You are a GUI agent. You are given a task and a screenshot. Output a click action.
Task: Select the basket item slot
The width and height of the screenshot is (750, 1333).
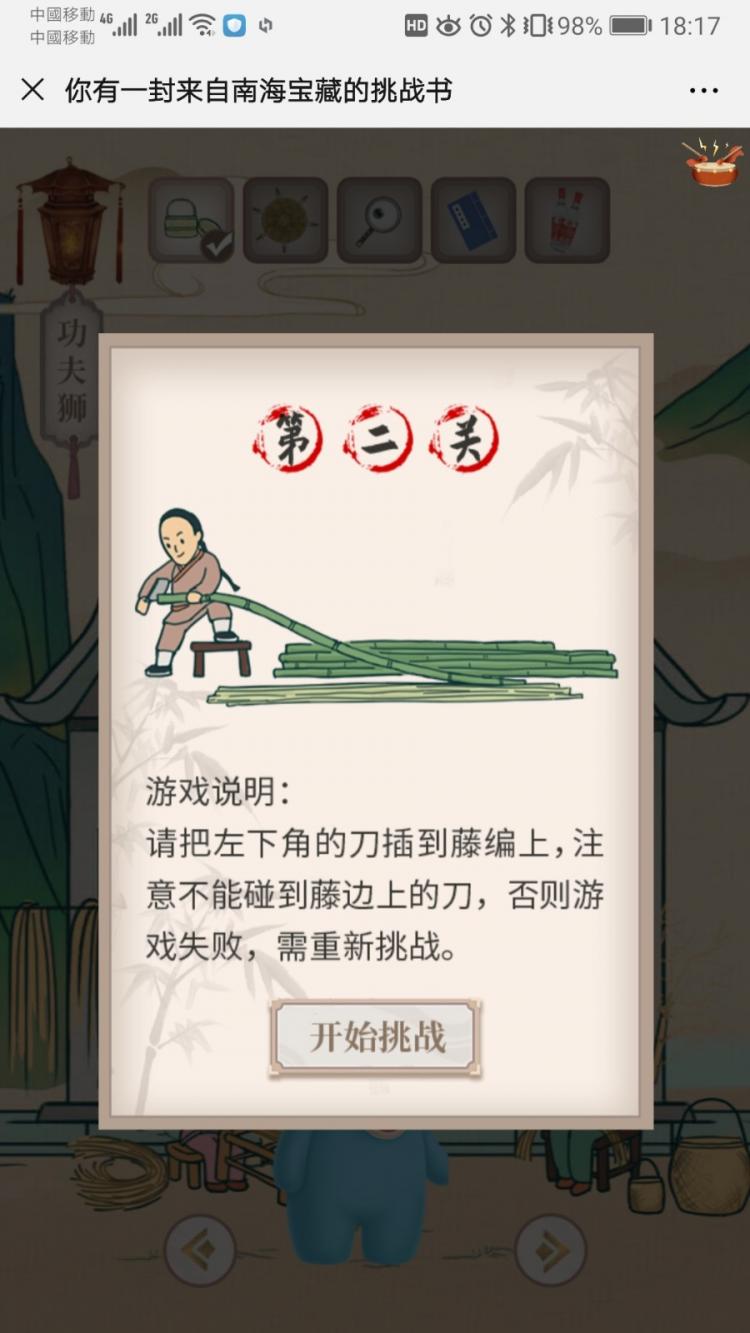(191, 220)
